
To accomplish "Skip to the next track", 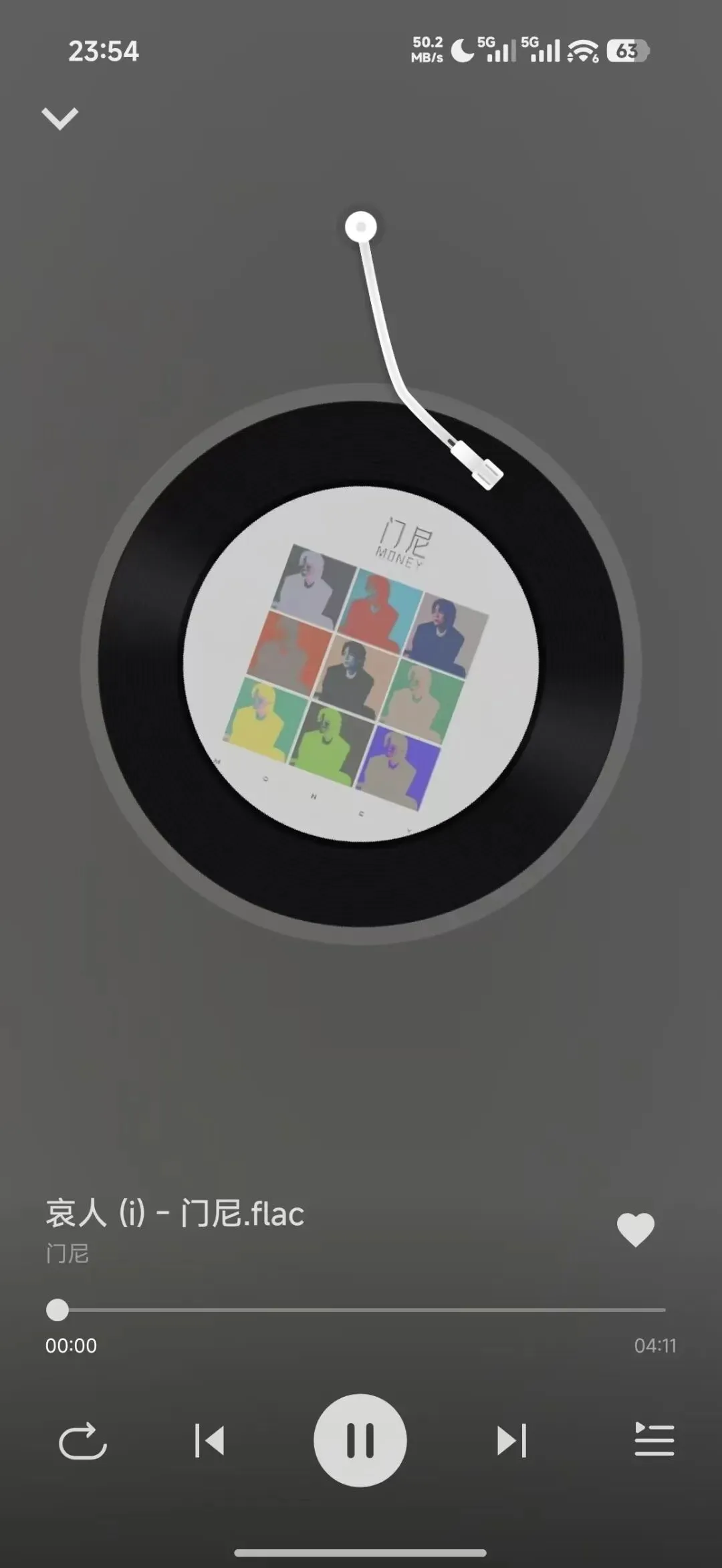I will coord(512,1440).
